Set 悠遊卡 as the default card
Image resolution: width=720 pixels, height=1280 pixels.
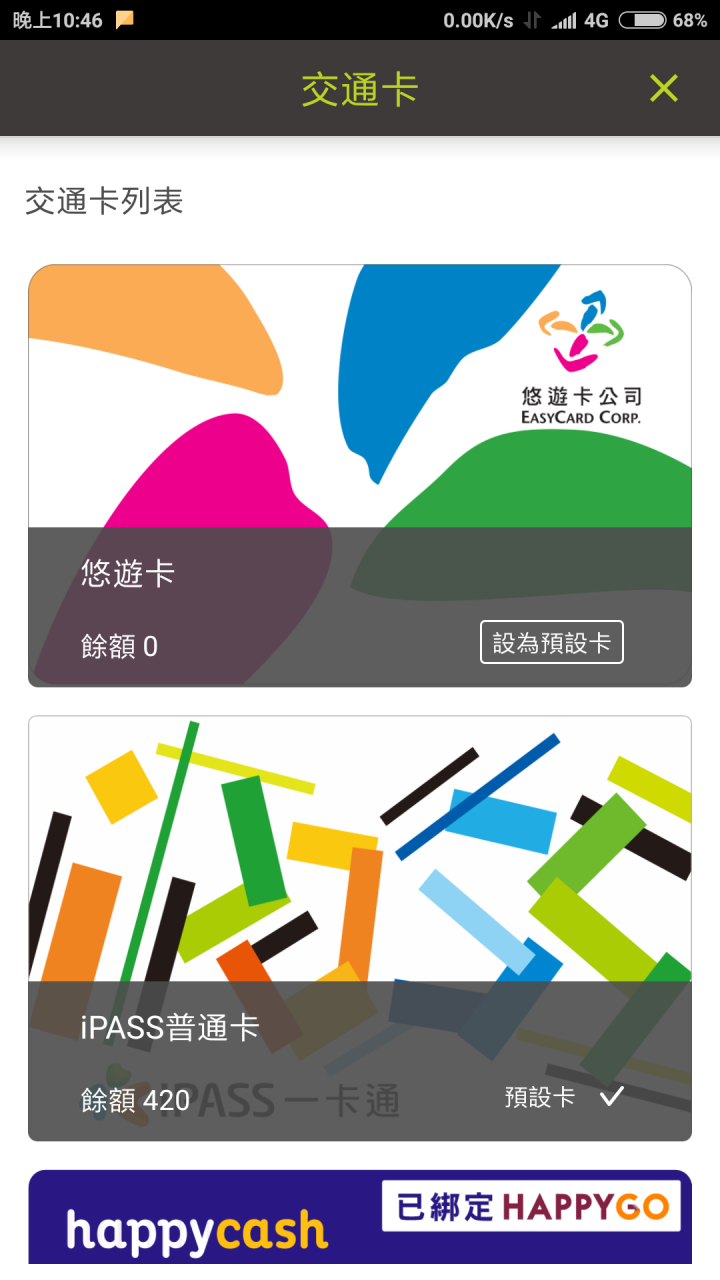[x=551, y=643]
